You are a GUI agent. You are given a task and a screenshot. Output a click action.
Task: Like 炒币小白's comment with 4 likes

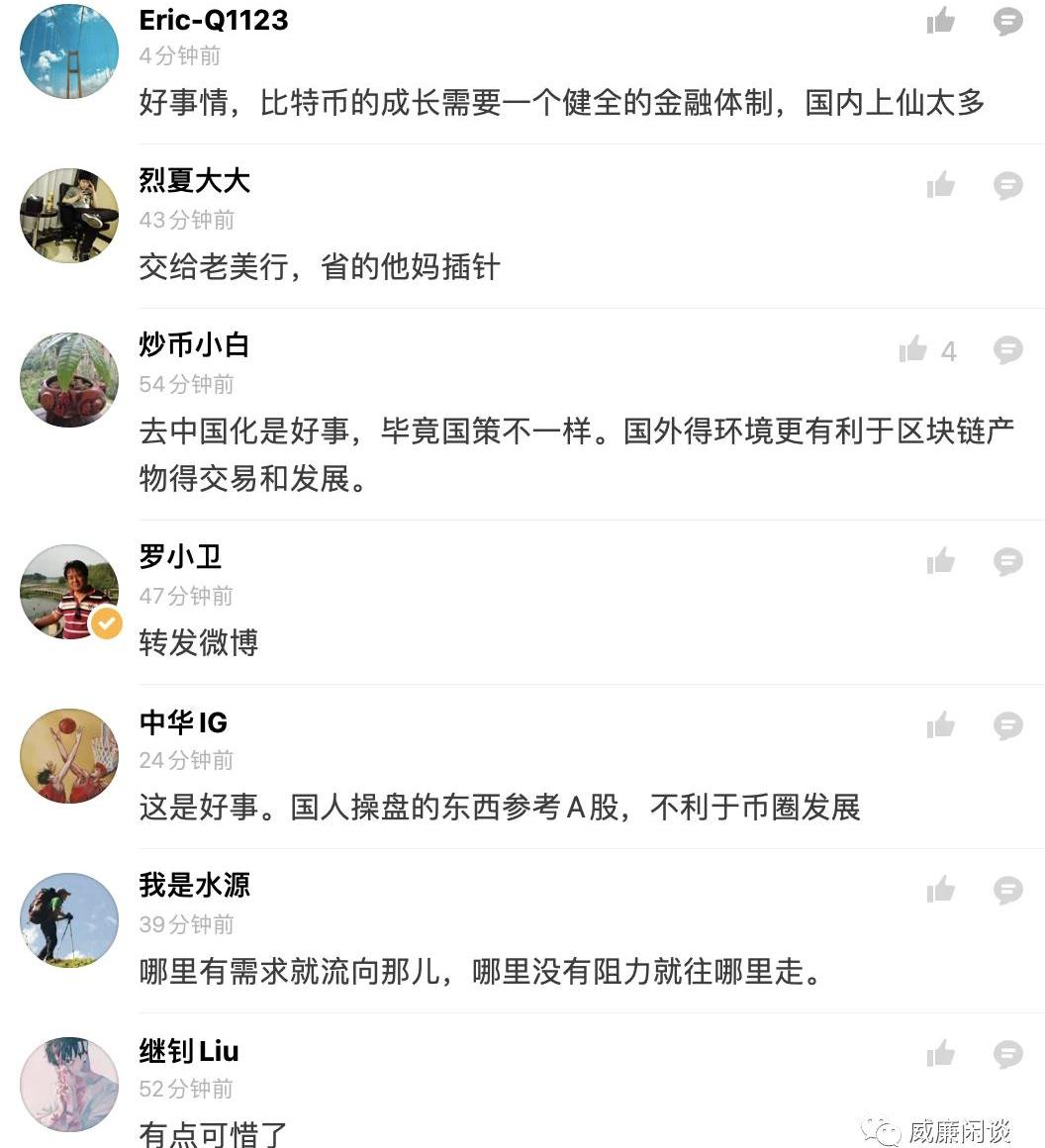click(913, 349)
